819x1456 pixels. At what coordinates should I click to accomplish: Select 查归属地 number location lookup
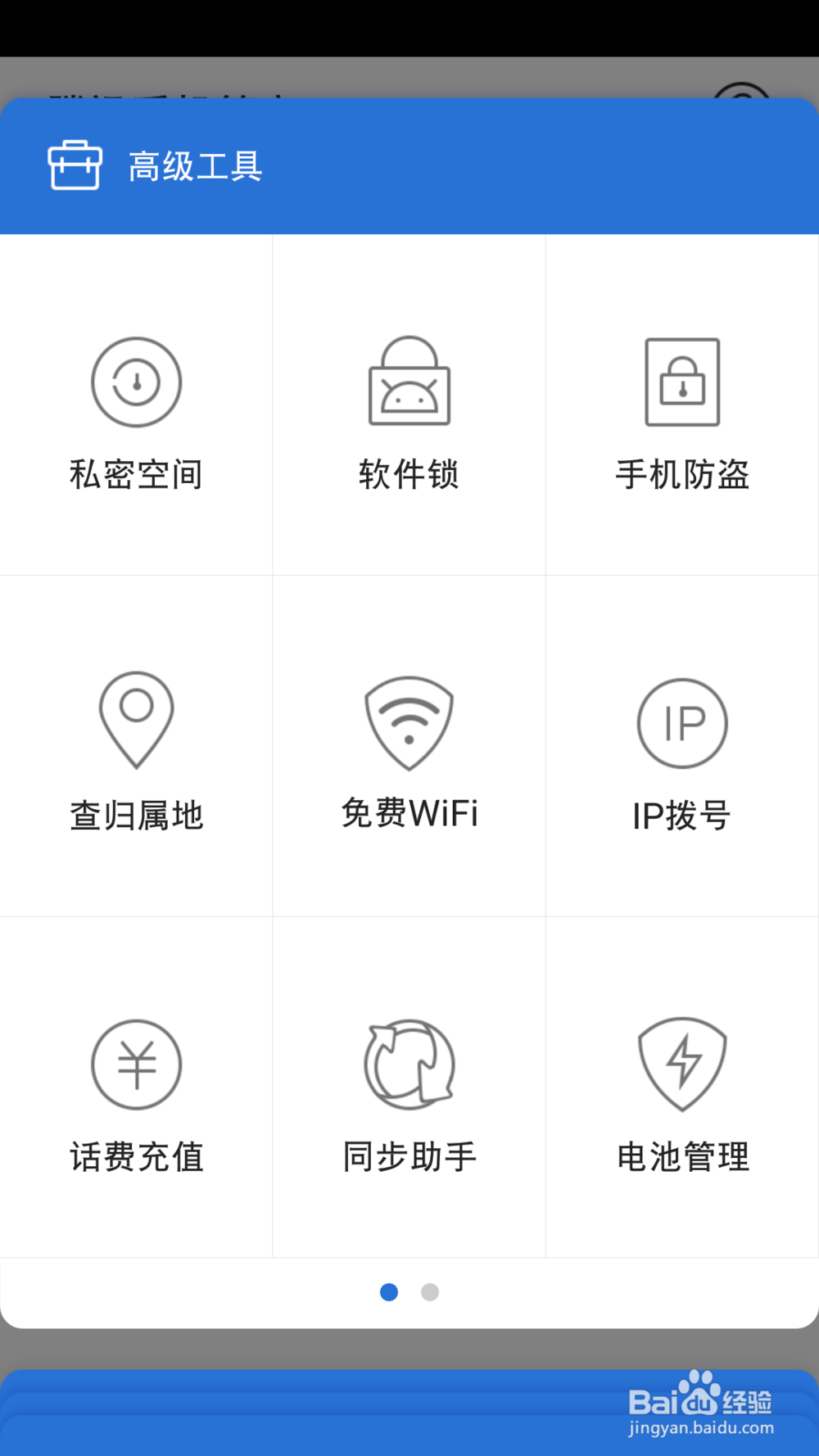(136, 746)
